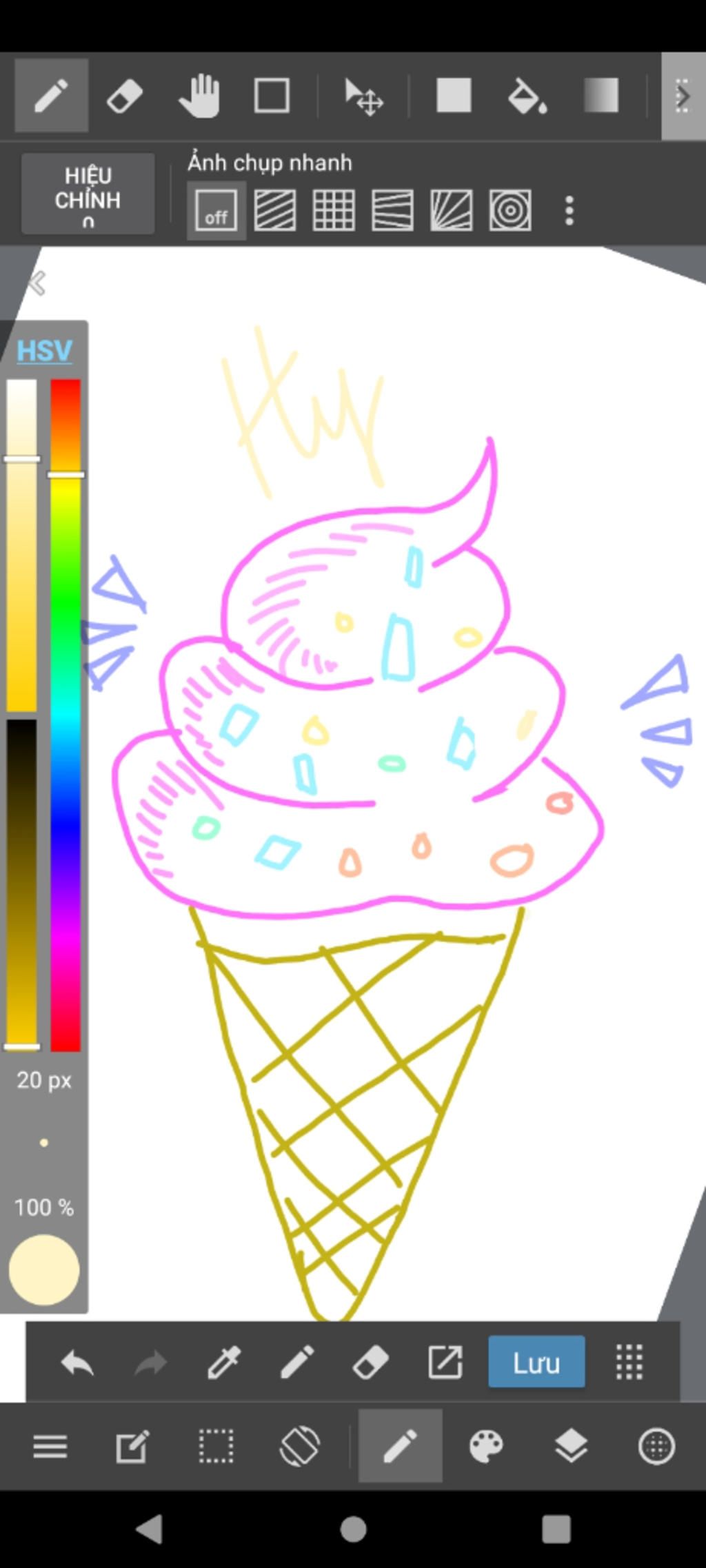Image resolution: width=706 pixels, height=1568 pixels.
Task: Enable the grid snap guide
Action: point(334,211)
